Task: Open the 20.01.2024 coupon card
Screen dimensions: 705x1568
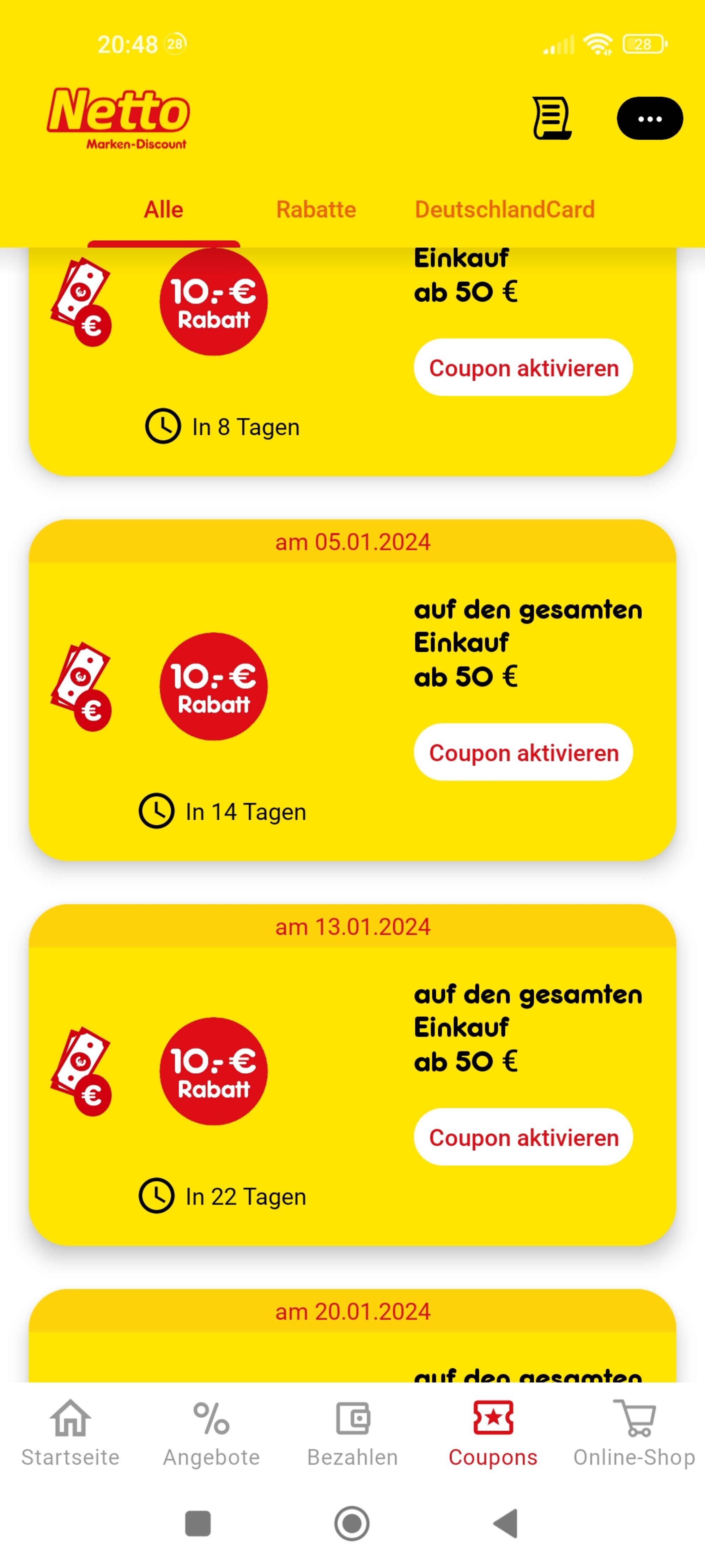Action: click(x=352, y=1335)
